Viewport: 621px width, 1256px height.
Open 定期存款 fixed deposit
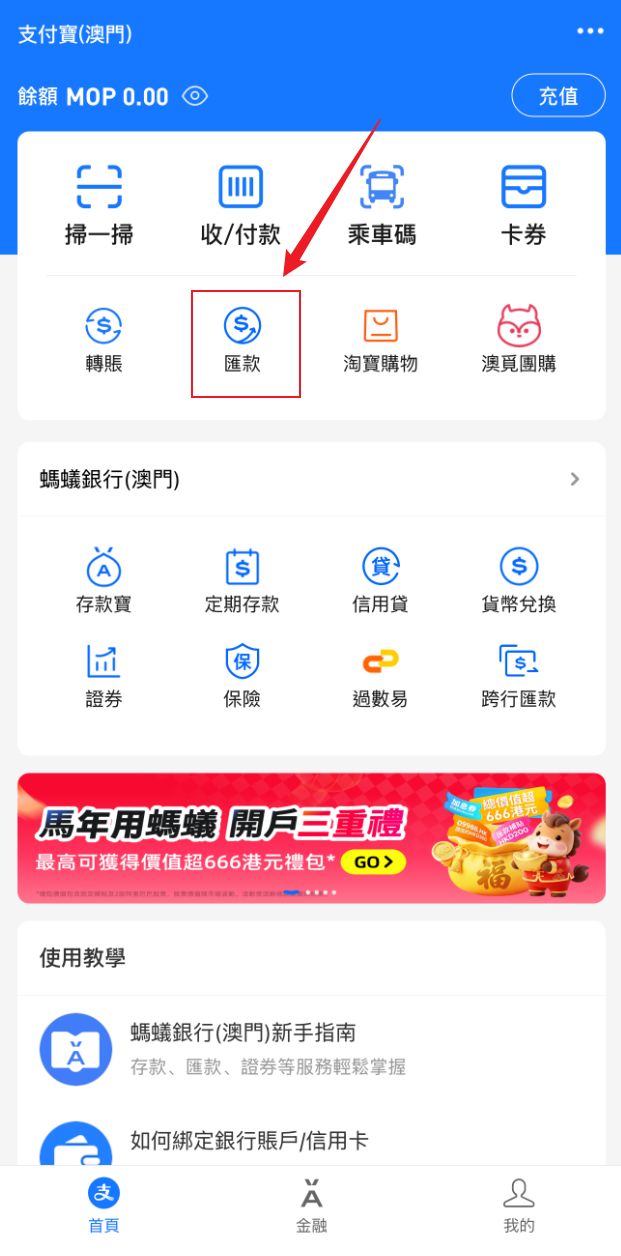click(x=242, y=580)
